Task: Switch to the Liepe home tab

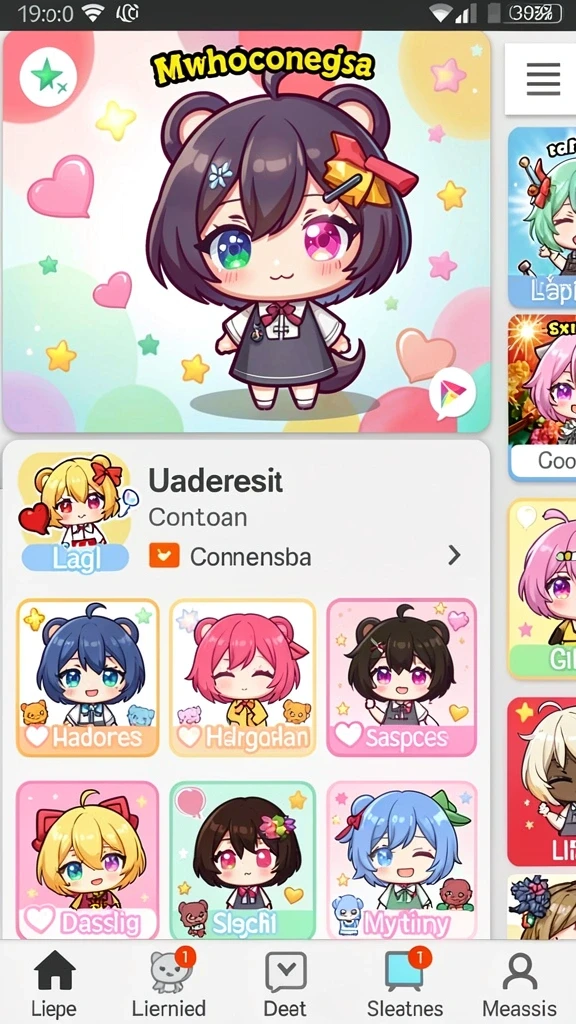Action: 54,984
